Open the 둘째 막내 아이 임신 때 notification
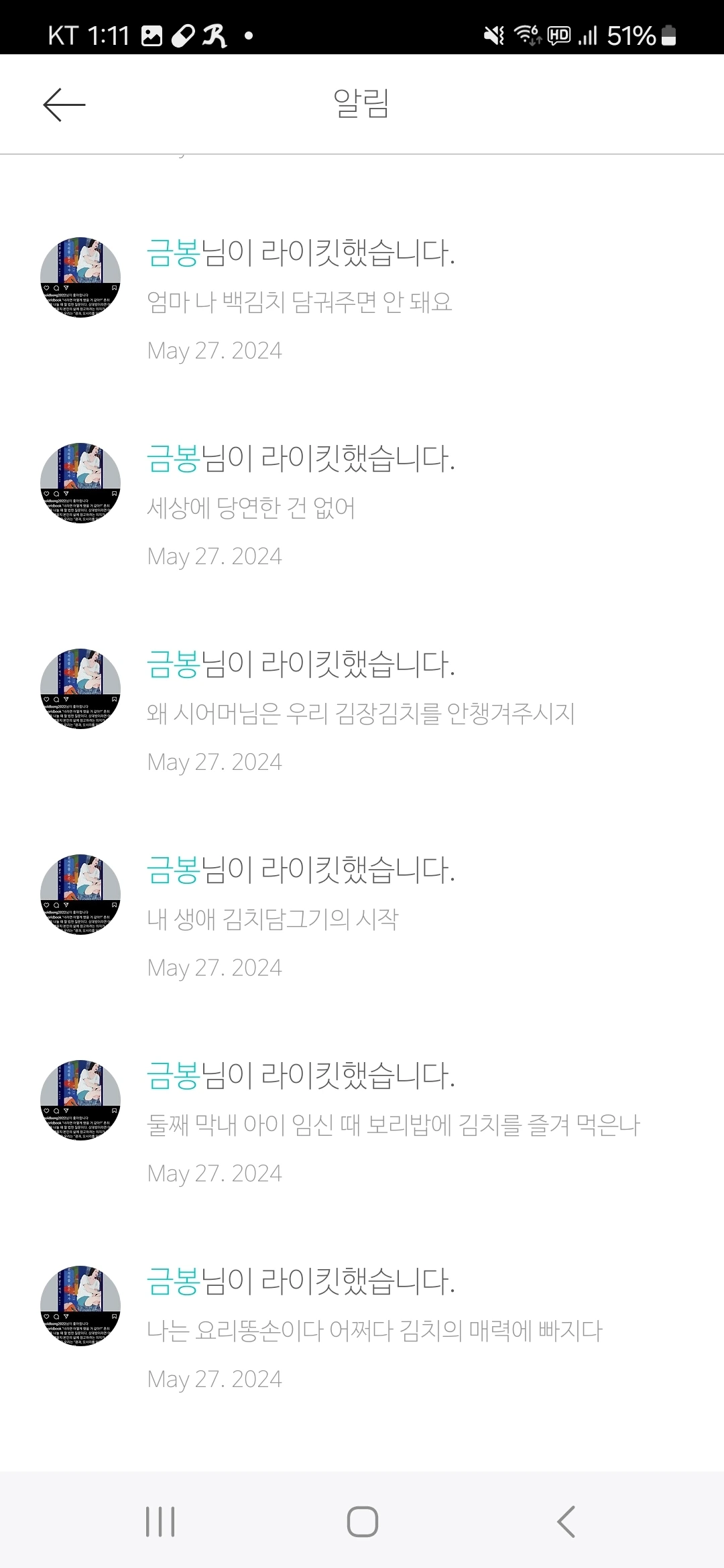This screenshot has height=1568, width=724. [x=362, y=1122]
